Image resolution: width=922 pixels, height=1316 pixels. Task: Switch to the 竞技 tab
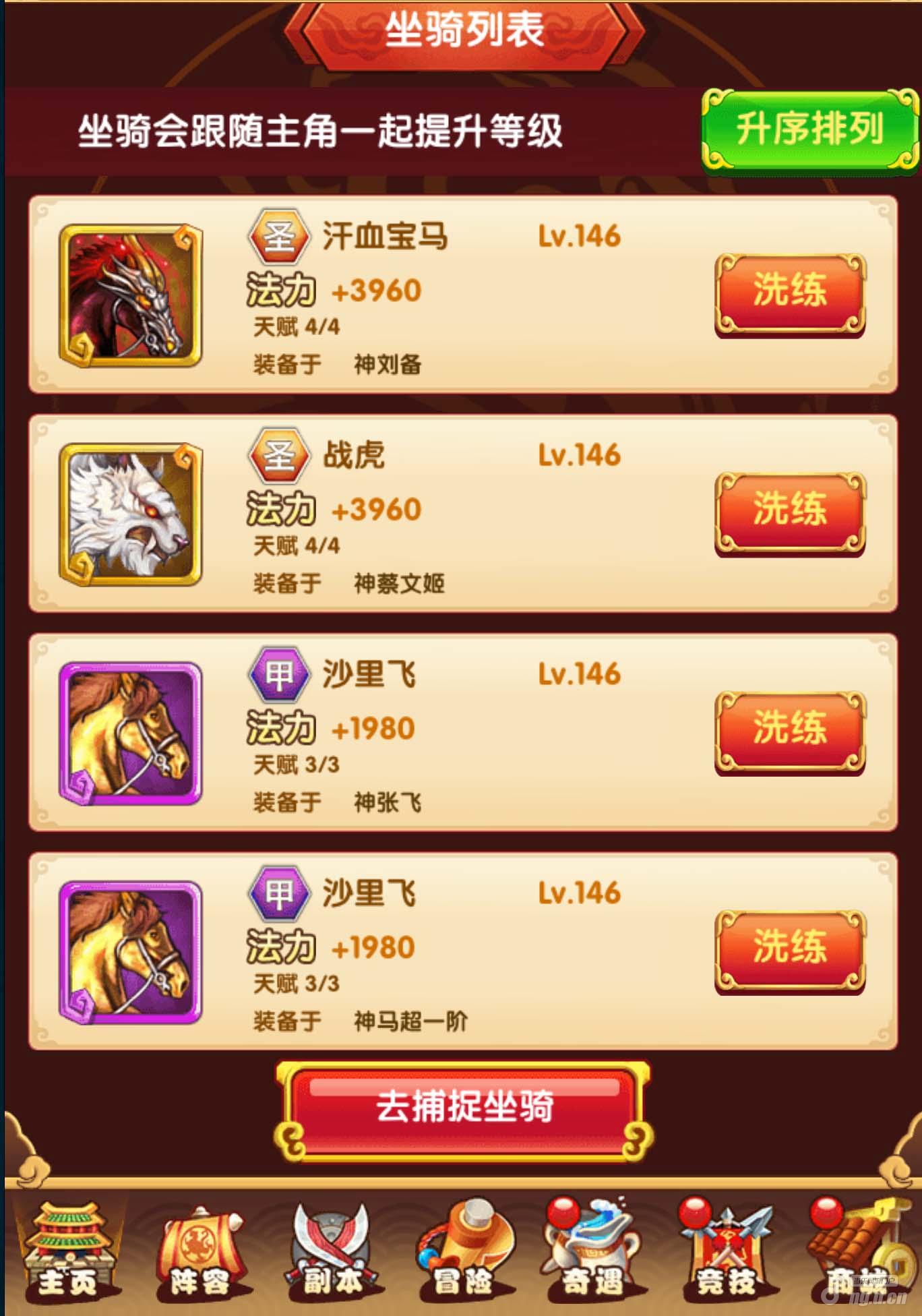click(x=725, y=1253)
